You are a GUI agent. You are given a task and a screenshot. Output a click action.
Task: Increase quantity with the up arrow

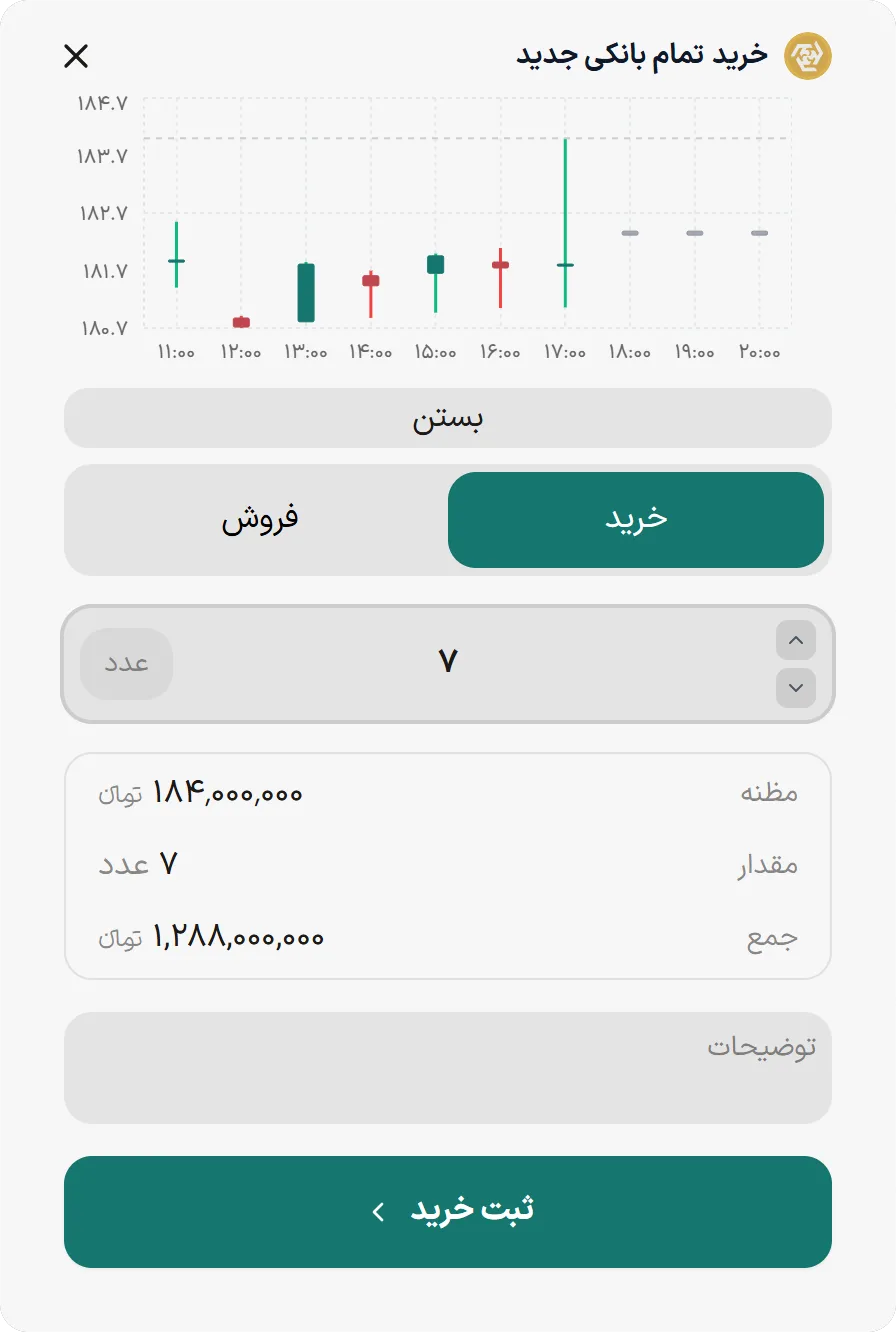796,640
